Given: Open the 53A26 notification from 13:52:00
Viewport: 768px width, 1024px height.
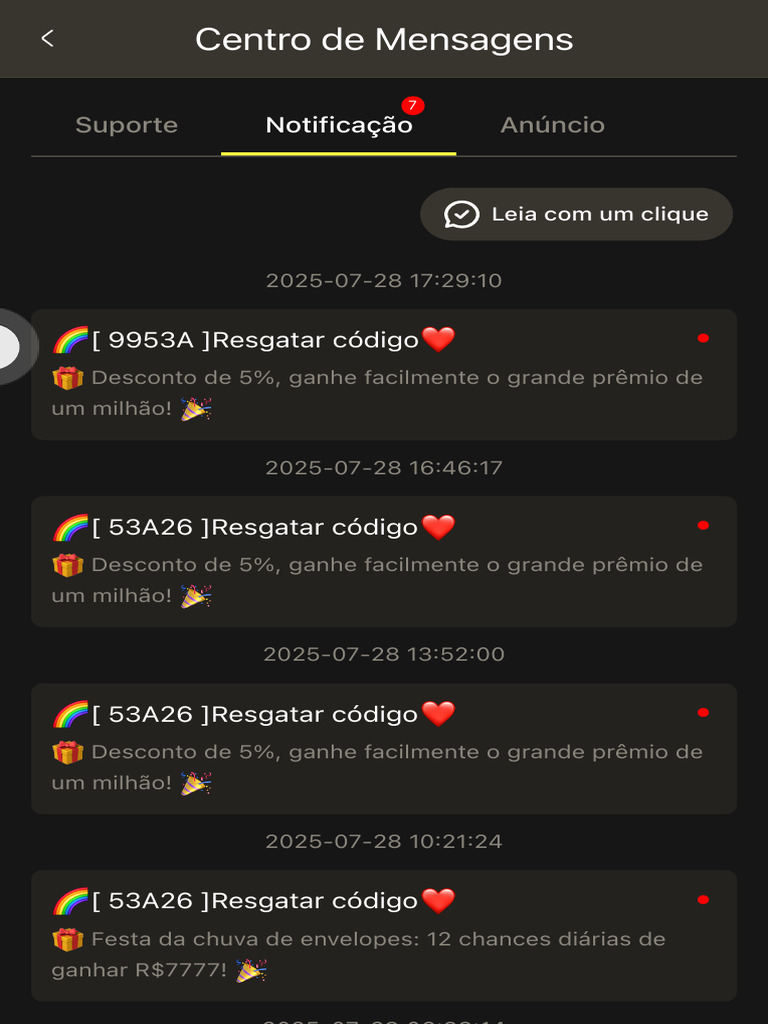Looking at the screenshot, I should pyautogui.click(x=384, y=748).
